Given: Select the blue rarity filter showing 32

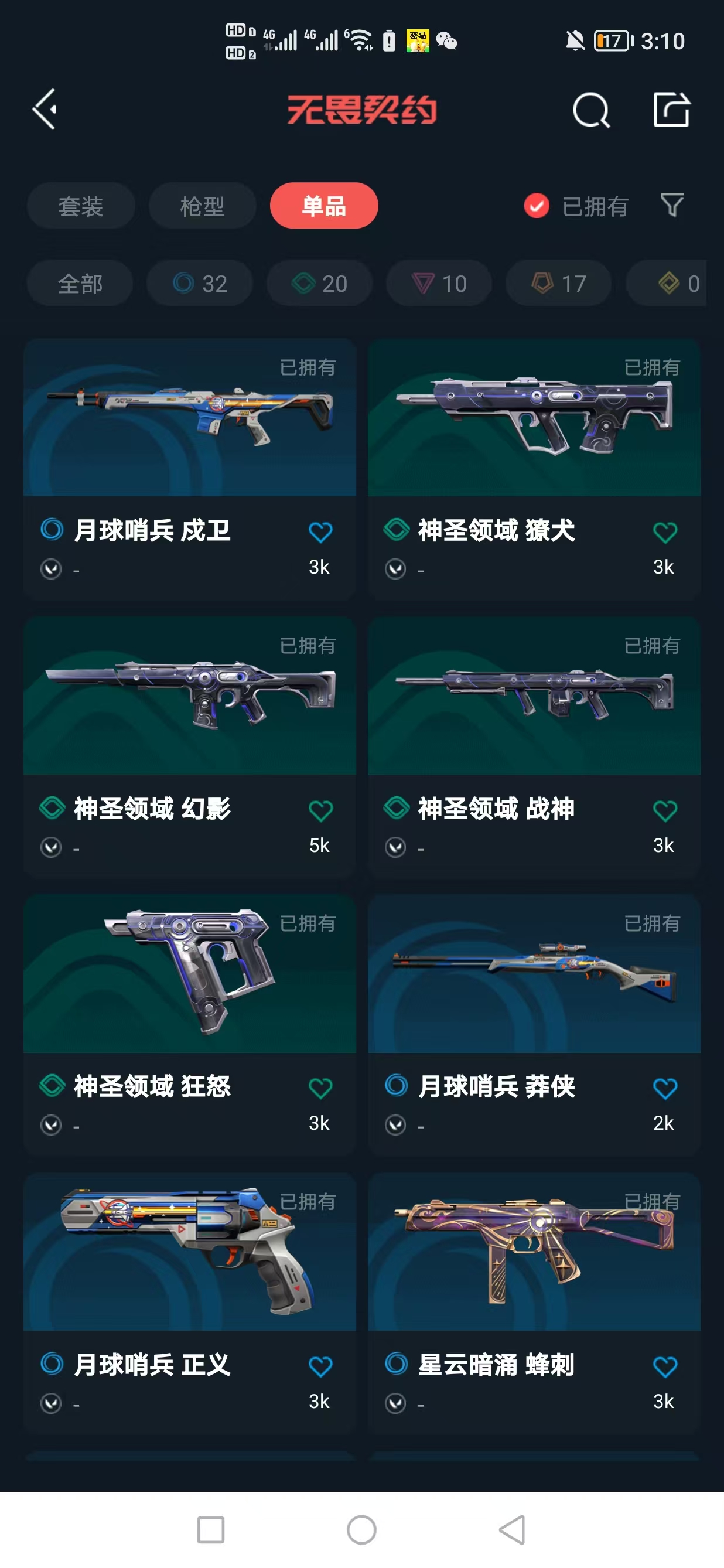Looking at the screenshot, I should (201, 283).
